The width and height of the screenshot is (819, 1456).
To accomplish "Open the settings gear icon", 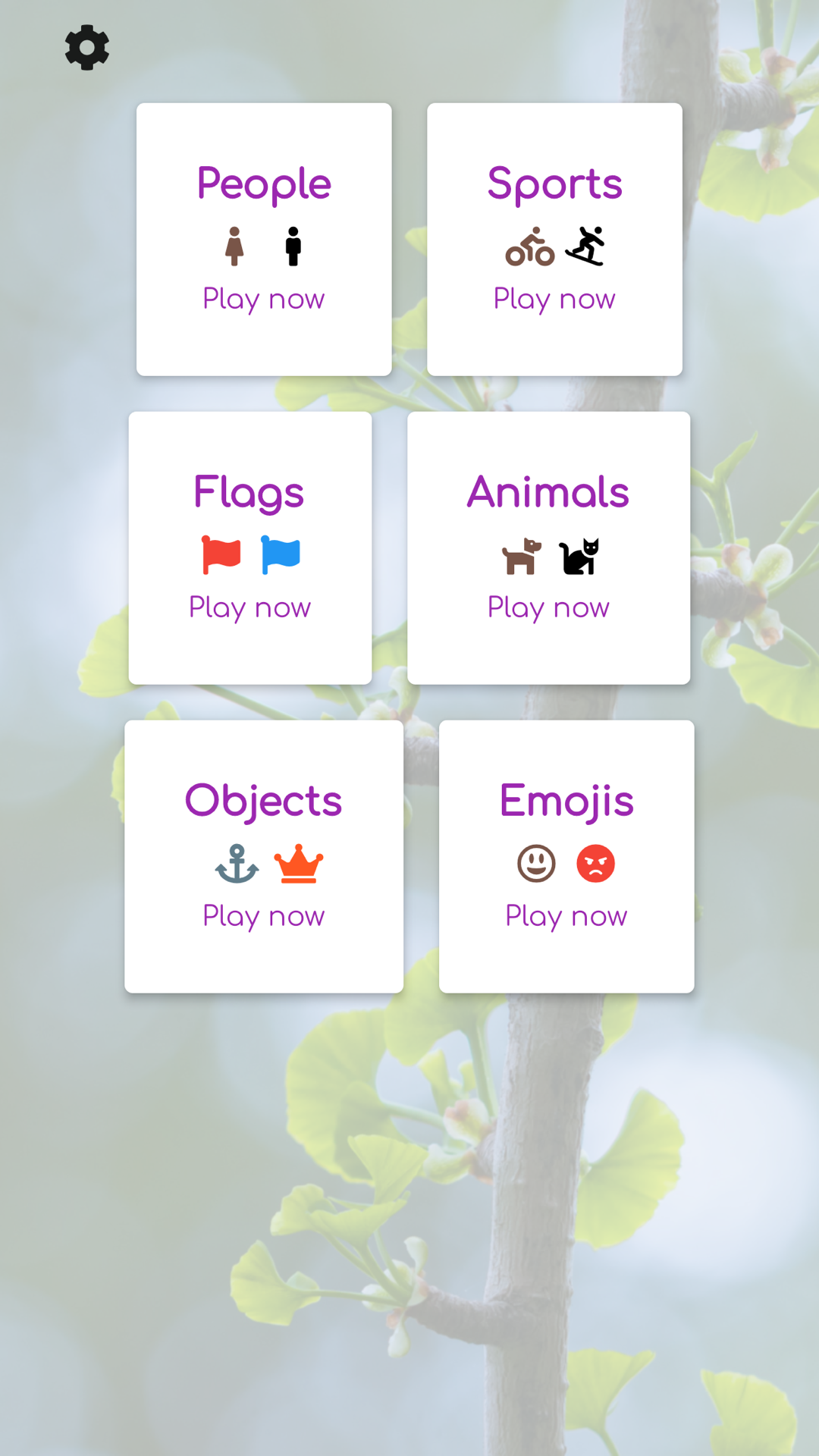I will tap(87, 48).
